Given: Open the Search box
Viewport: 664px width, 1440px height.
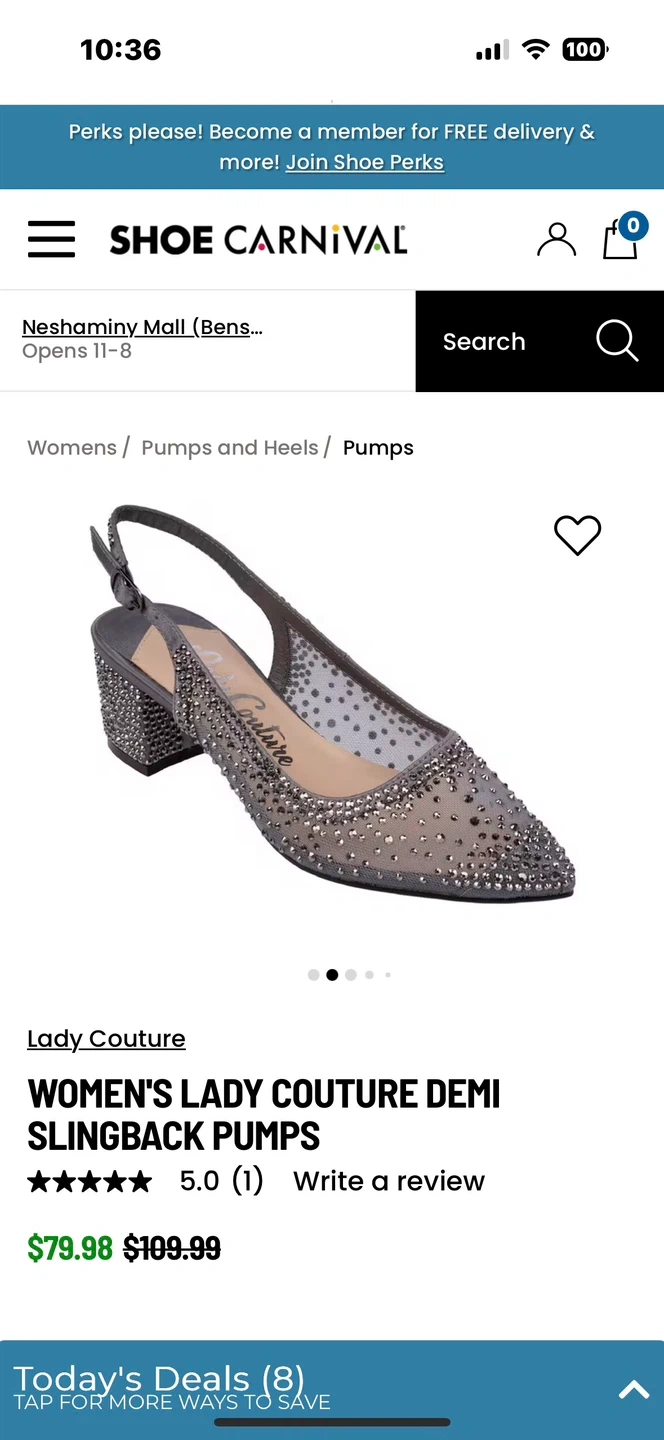Looking at the screenshot, I should (540, 341).
